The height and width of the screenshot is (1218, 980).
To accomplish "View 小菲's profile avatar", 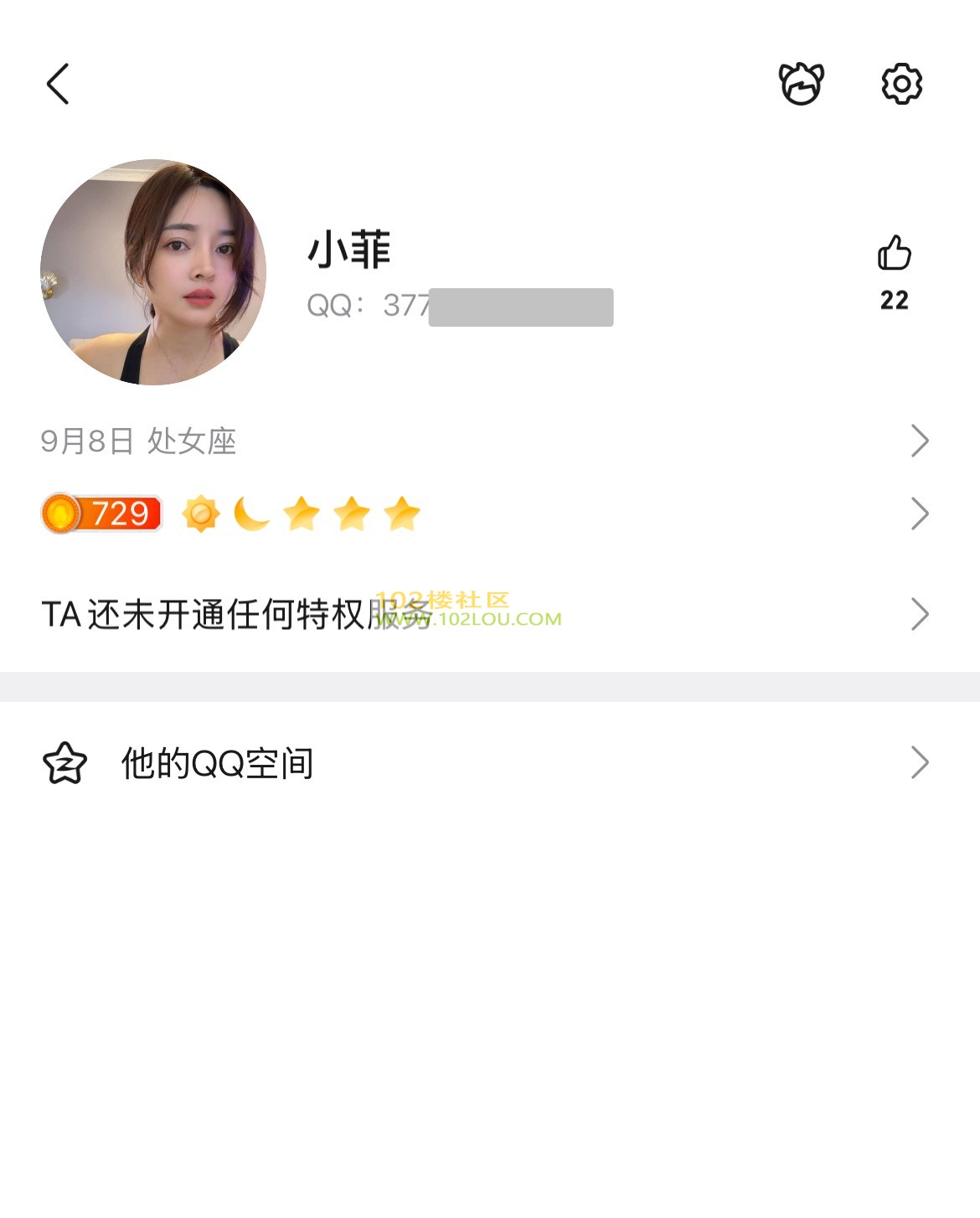I will pyautogui.click(x=153, y=272).
